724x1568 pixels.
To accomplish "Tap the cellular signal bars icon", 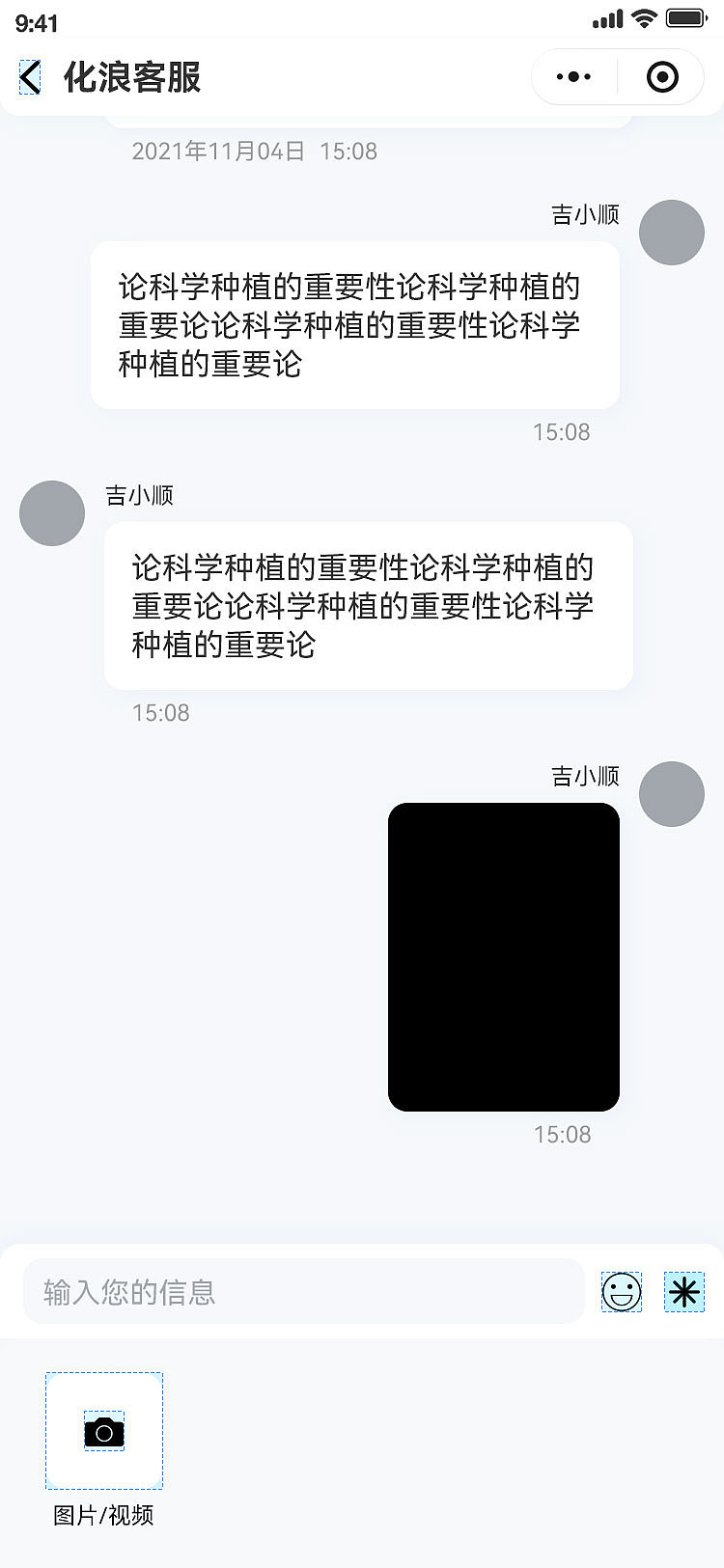I will point(609,17).
